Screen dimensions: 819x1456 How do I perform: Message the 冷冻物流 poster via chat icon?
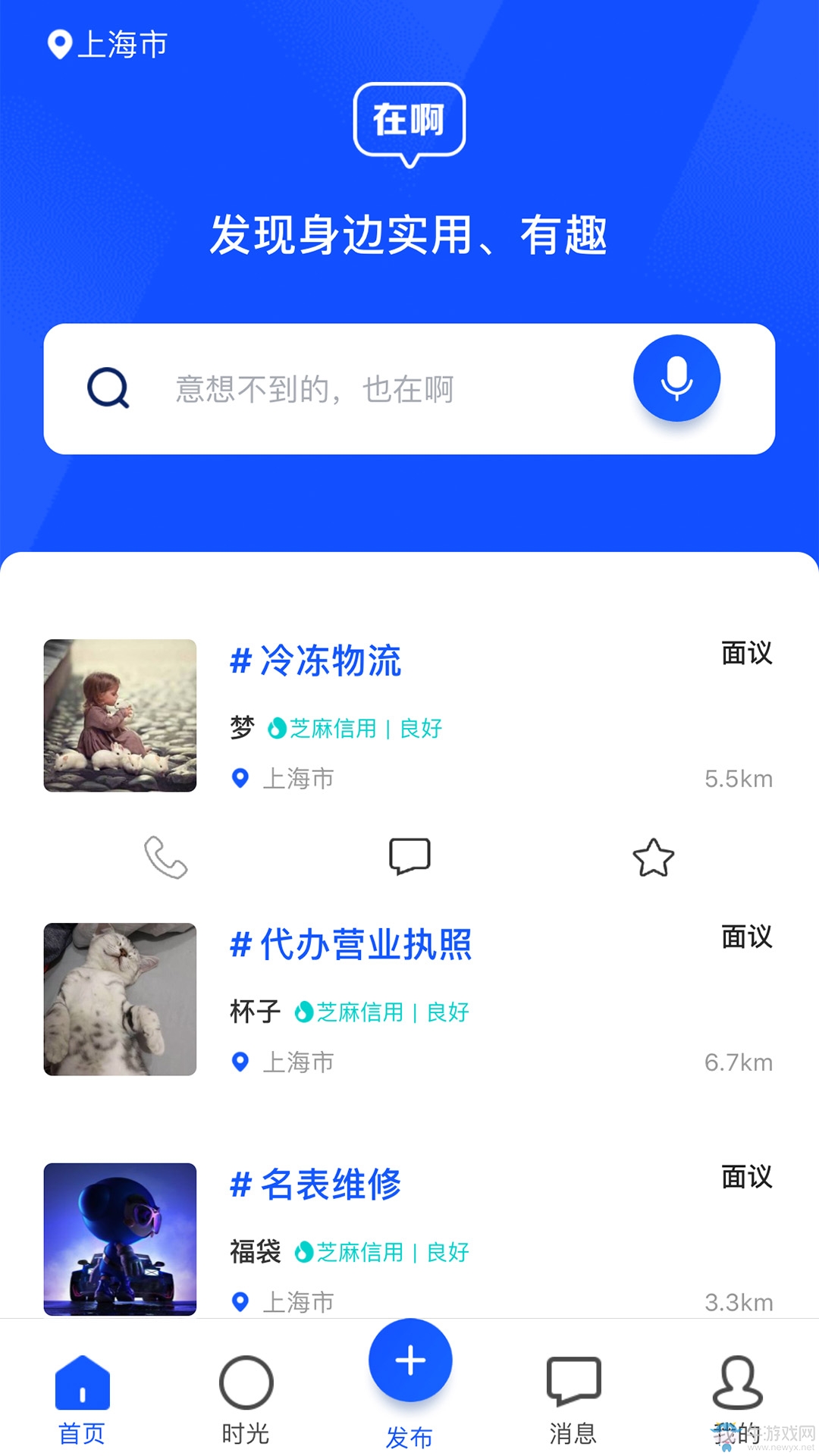tap(409, 857)
